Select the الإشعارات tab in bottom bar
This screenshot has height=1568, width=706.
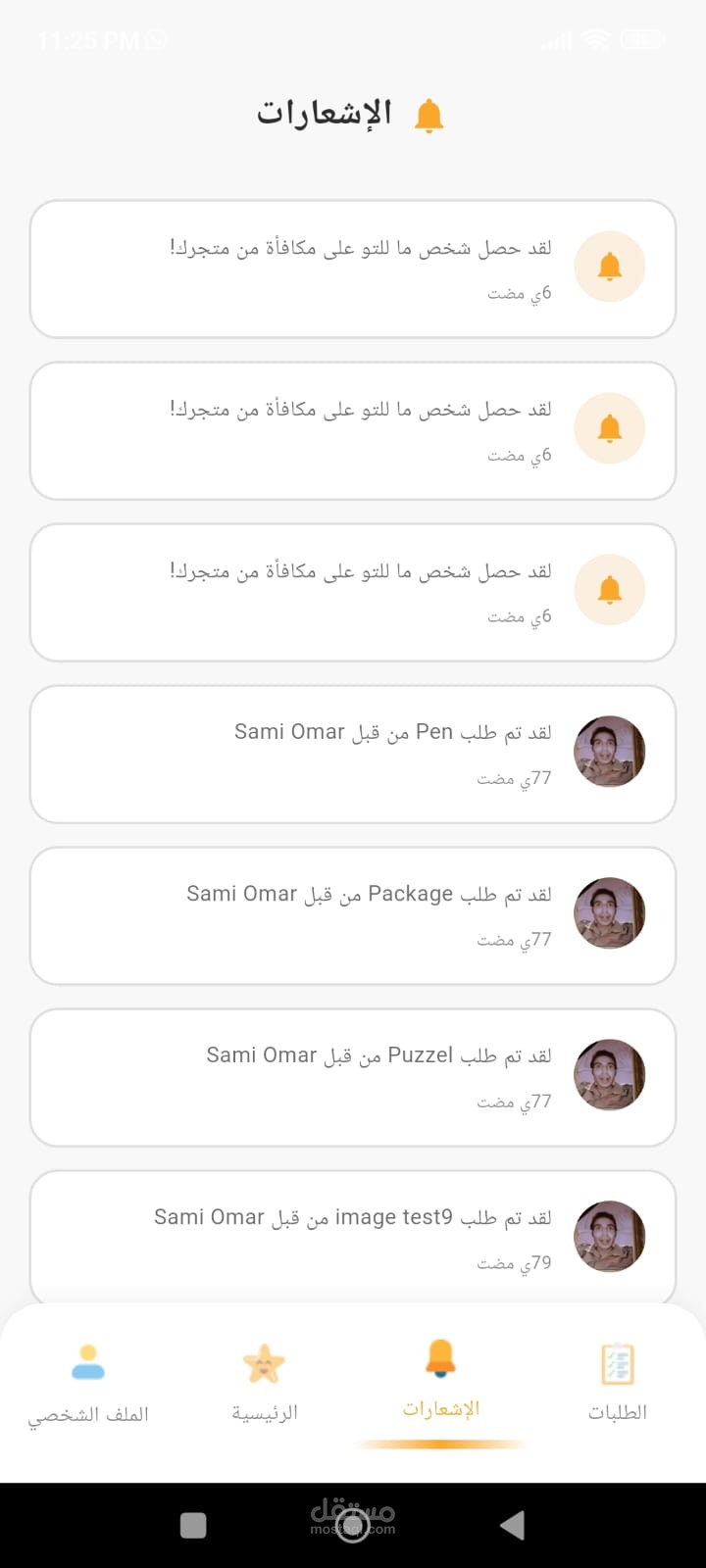pyautogui.click(x=441, y=1382)
